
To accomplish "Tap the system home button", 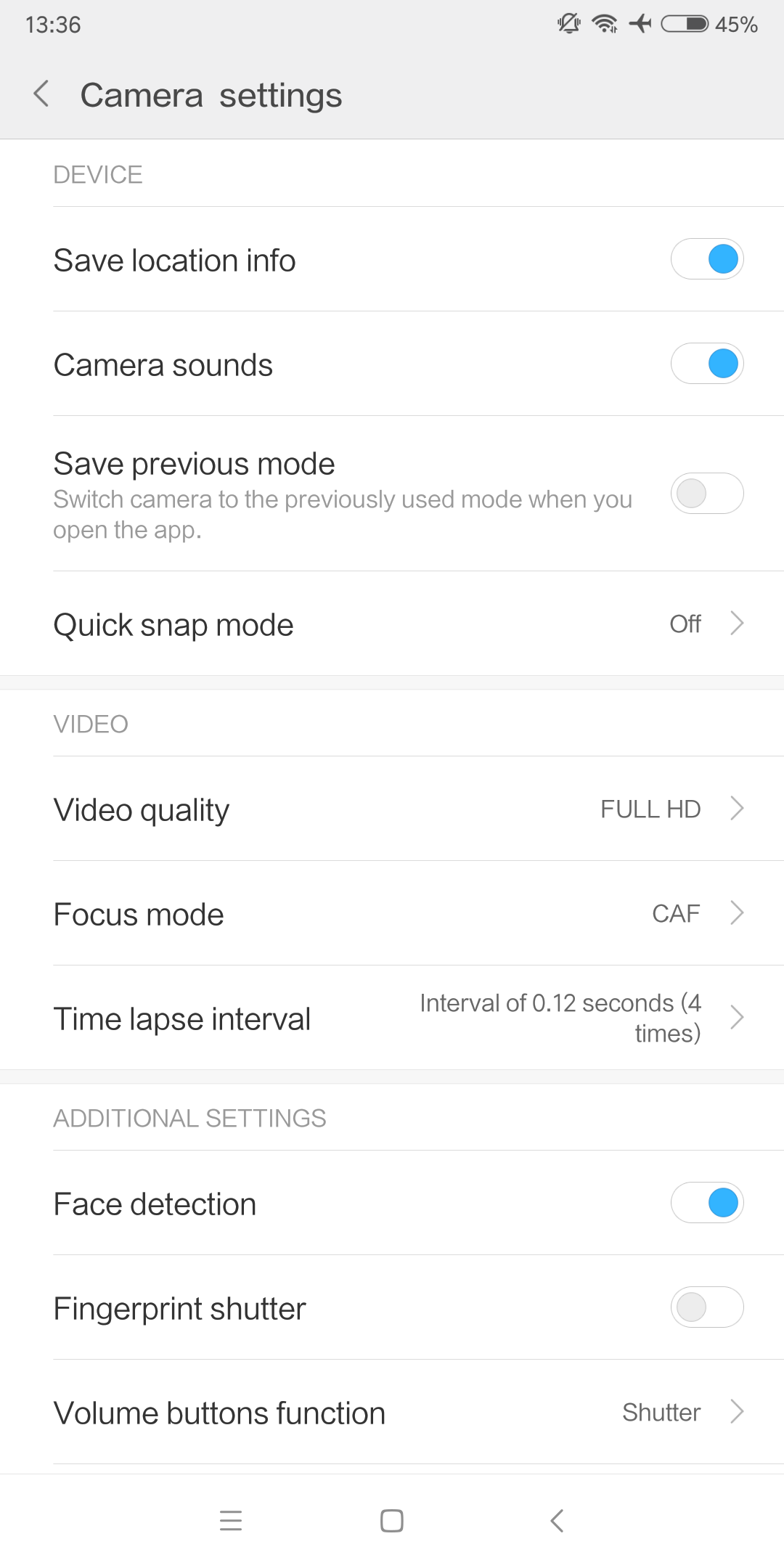I will pyautogui.click(x=392, y=1520).
